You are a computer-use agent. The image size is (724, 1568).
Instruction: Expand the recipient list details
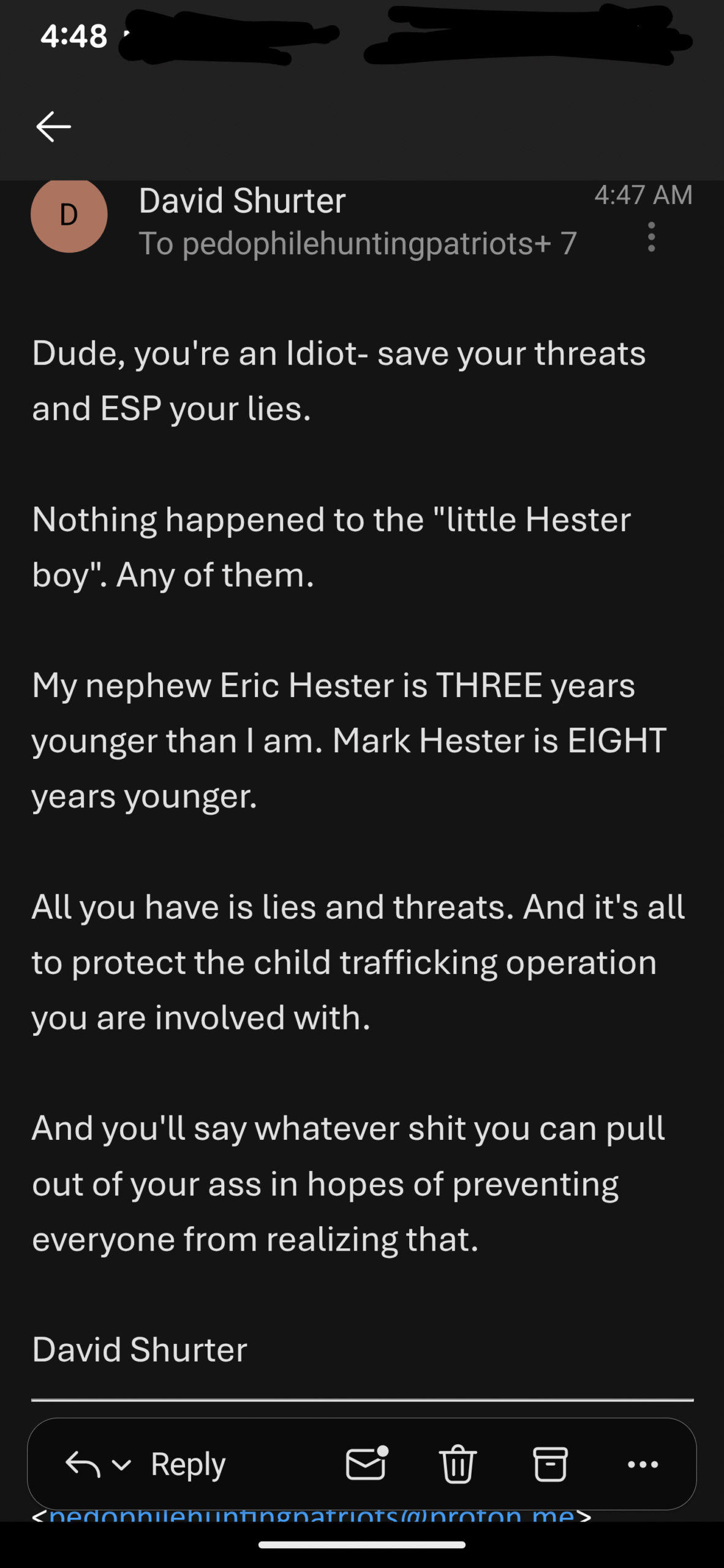[358, 243]
